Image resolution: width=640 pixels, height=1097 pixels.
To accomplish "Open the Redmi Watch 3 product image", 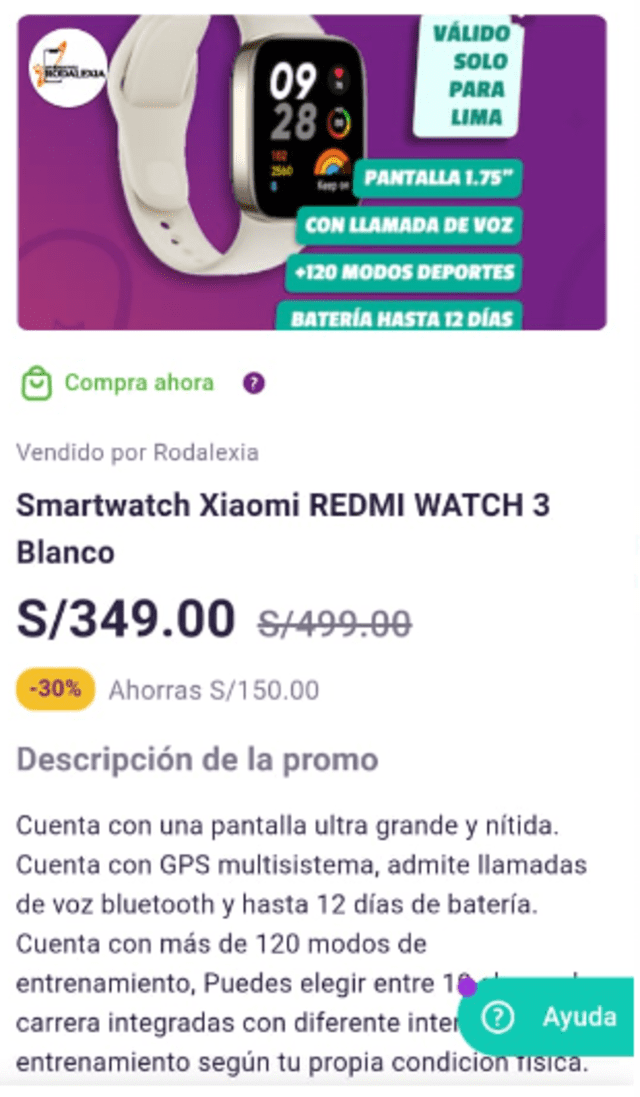I will click(312, 172).
